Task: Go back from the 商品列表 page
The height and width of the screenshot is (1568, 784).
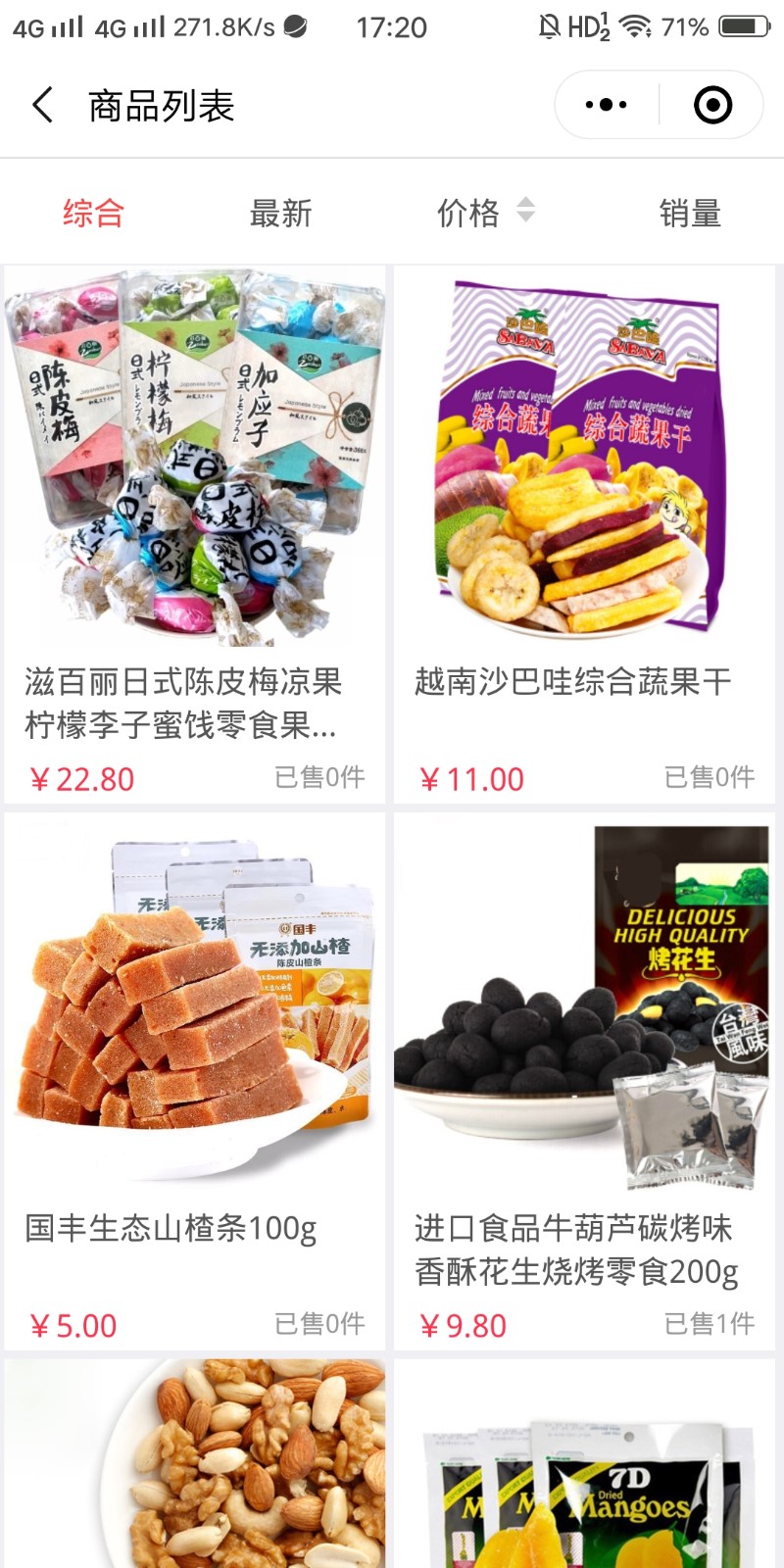Action: (43, 105)
